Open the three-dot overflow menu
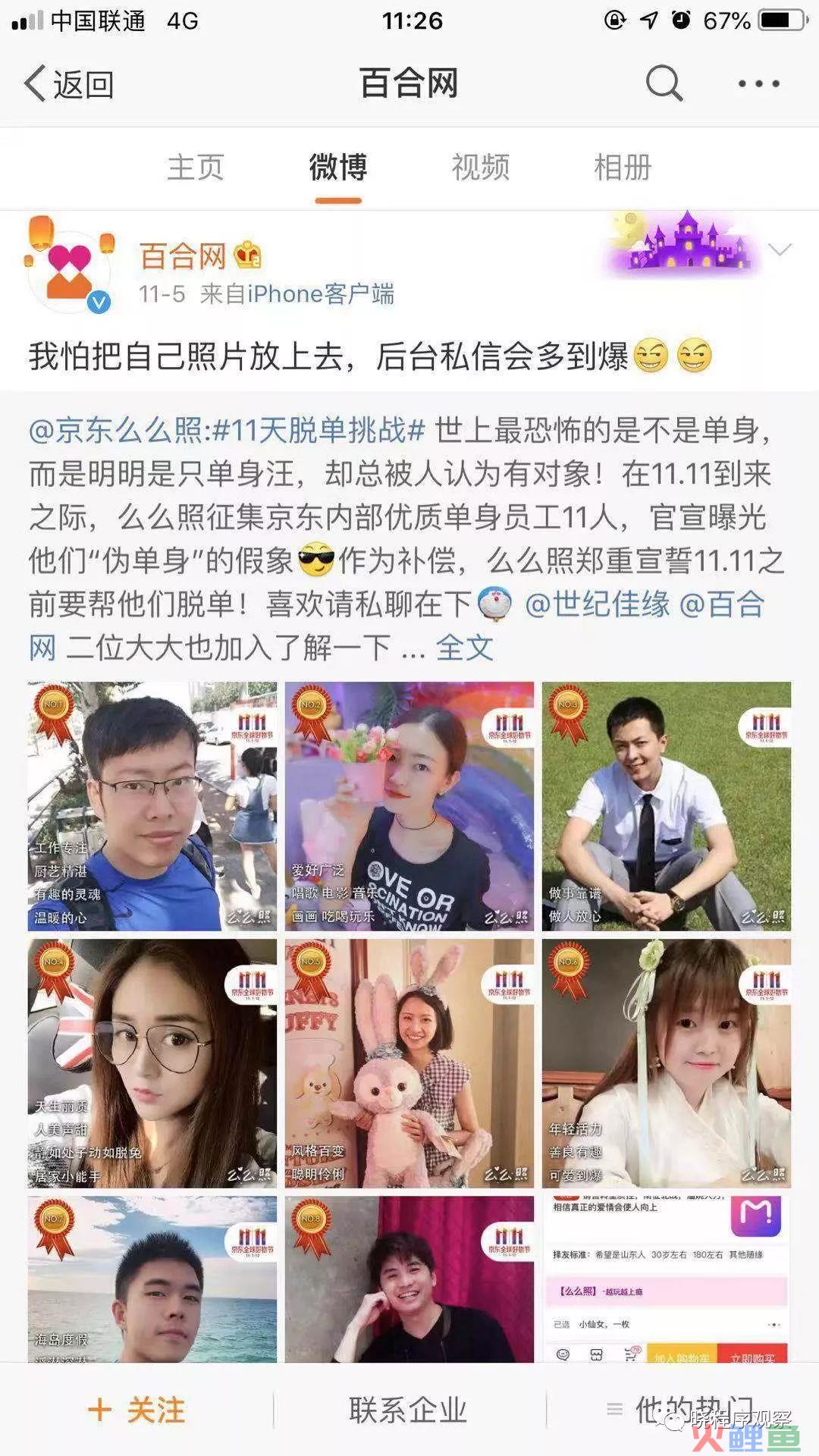Screen dimensions: 819x1456 click(758, 83)
